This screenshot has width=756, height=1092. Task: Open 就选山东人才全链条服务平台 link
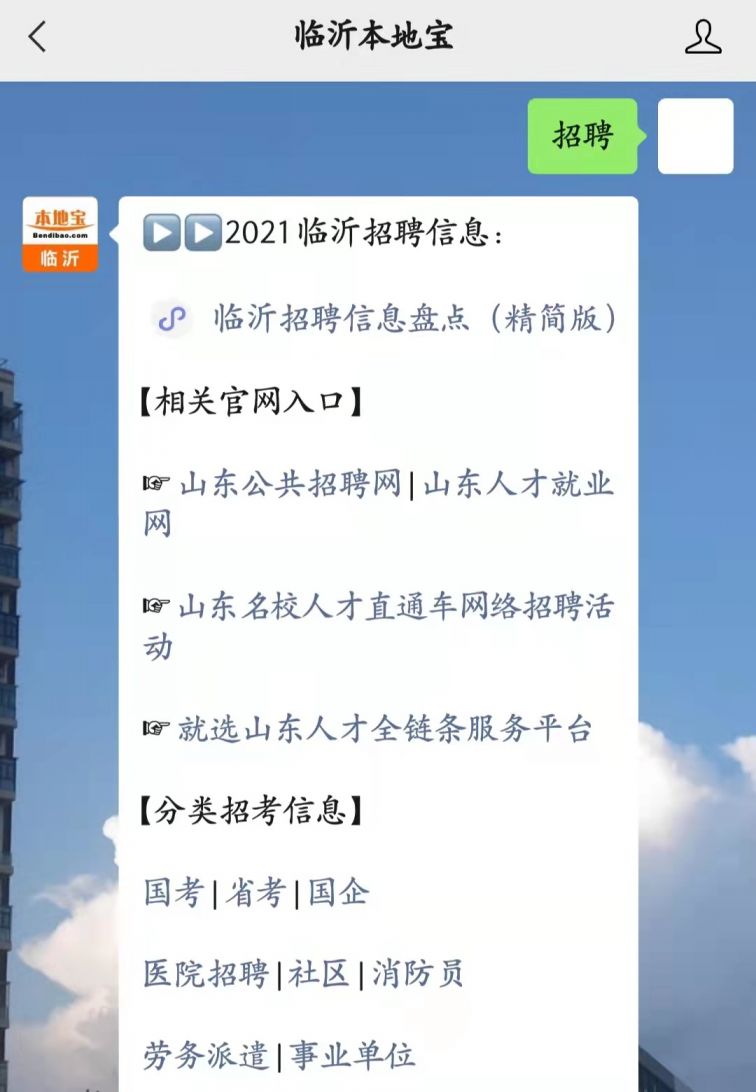[385, 729]
